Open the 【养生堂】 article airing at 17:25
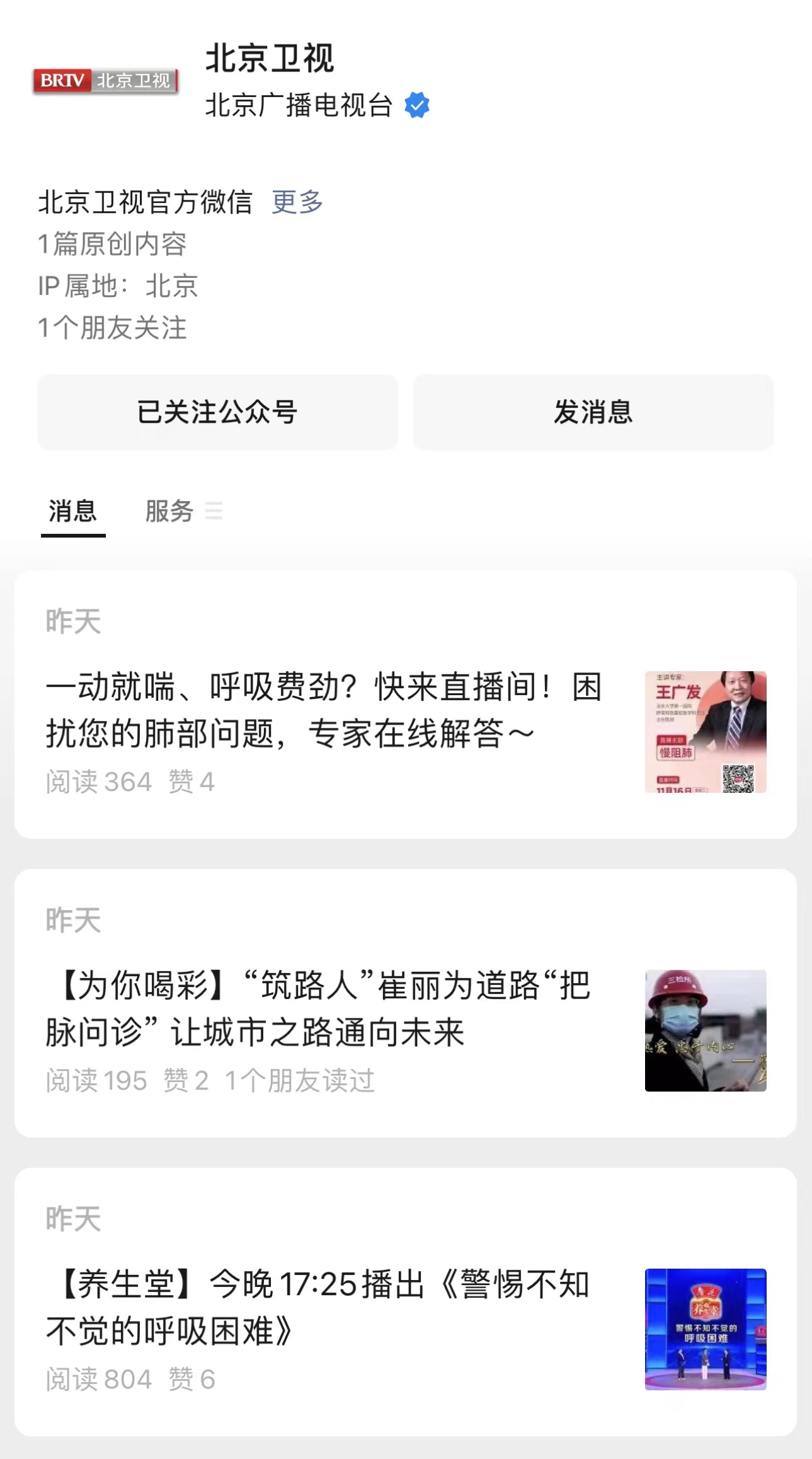 pyautogui.click(x=318, y=1308)
